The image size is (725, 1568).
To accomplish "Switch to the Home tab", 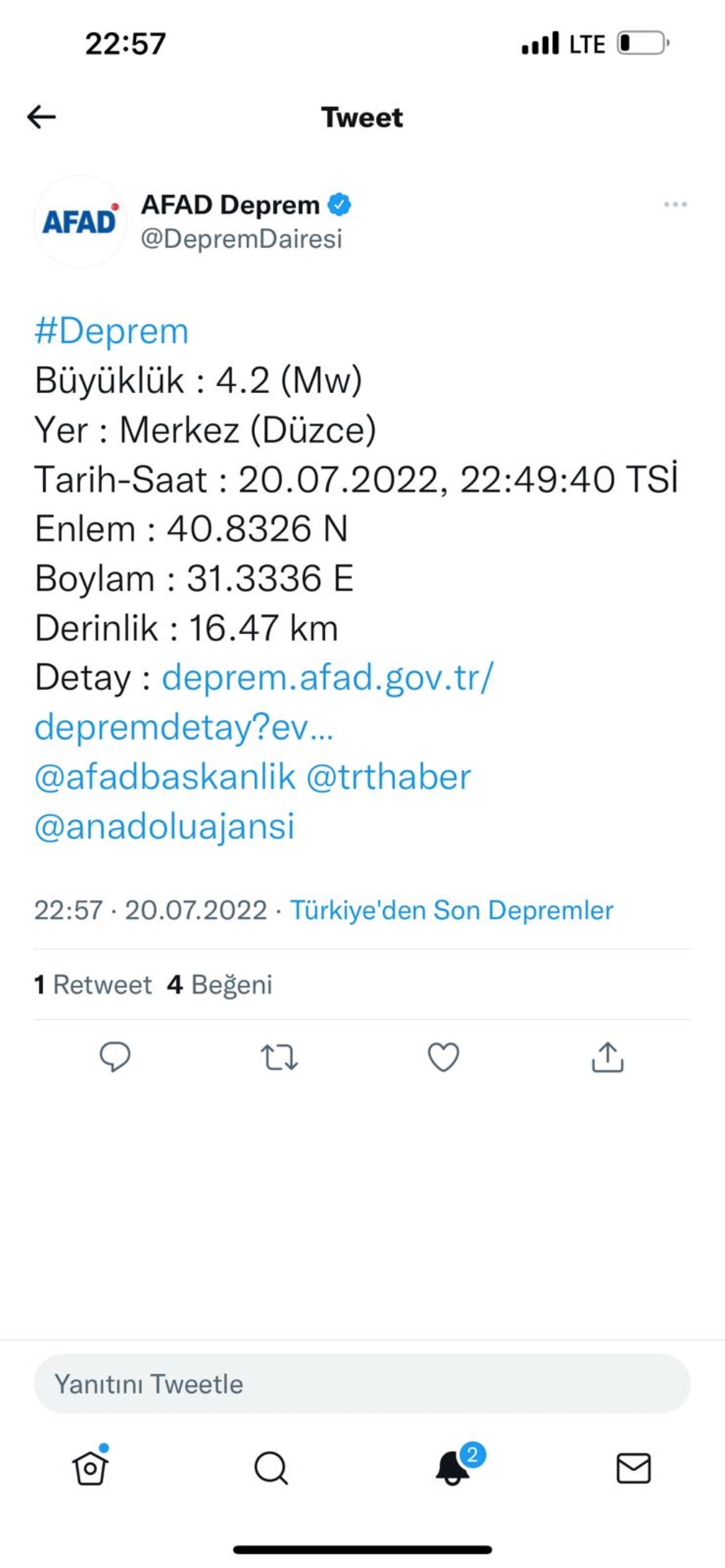I will 91,1468.
